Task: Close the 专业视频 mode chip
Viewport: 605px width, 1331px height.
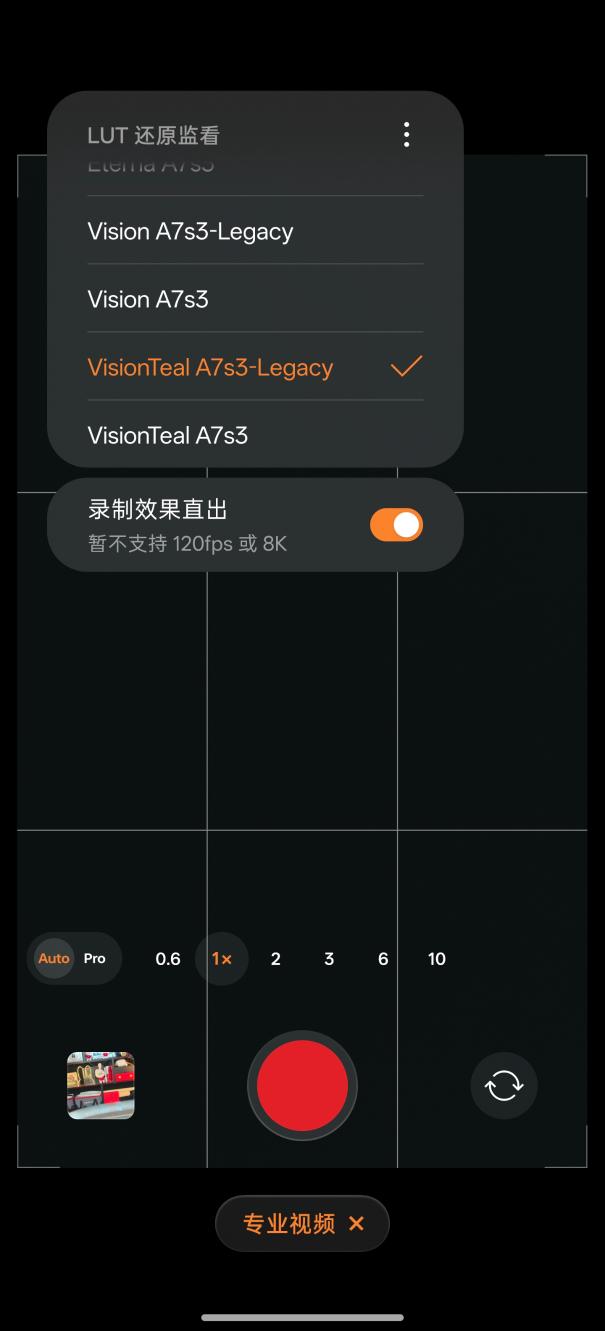Action: [356, 1223]
